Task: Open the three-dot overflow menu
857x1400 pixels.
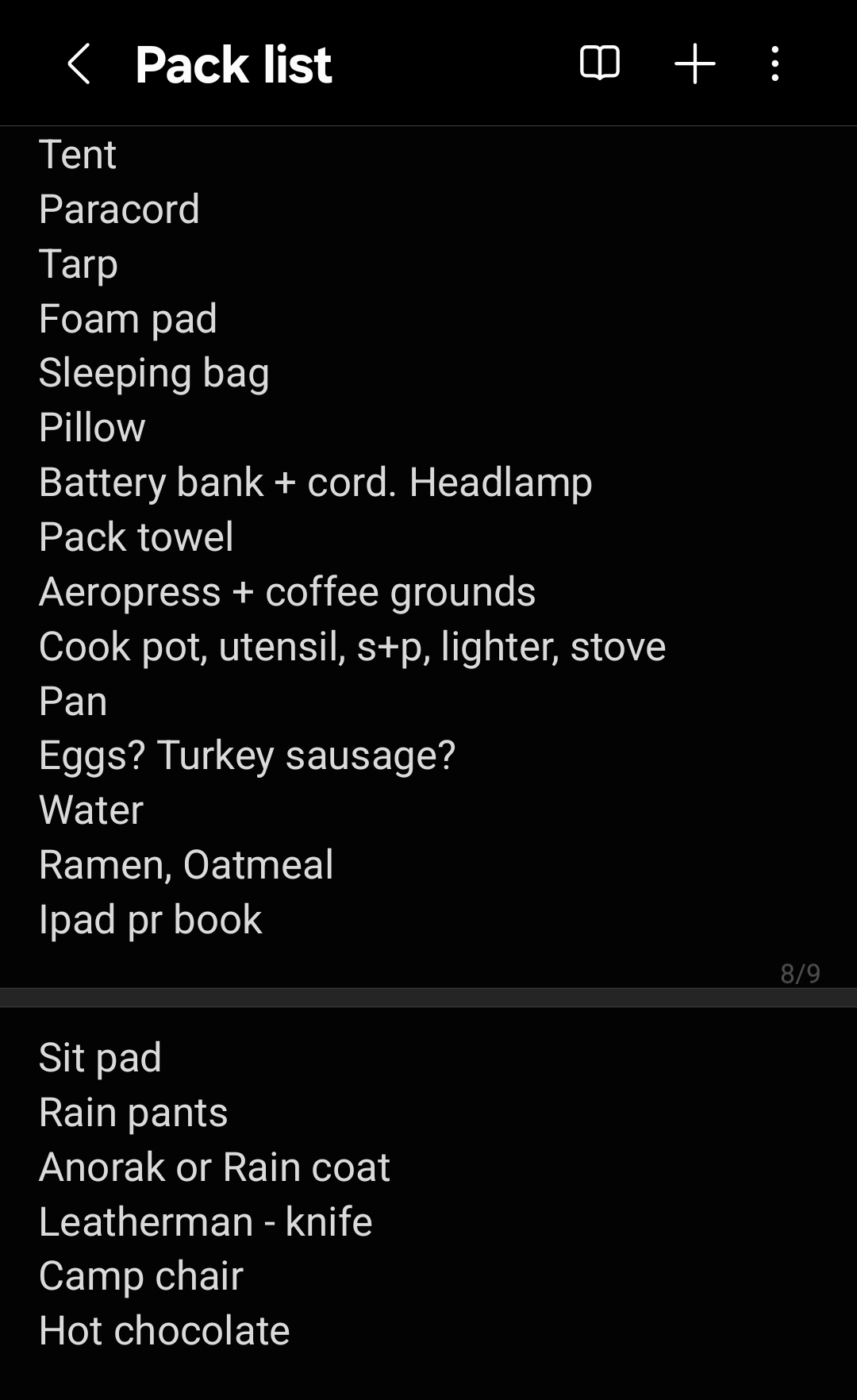Action: tap(775, 63)
